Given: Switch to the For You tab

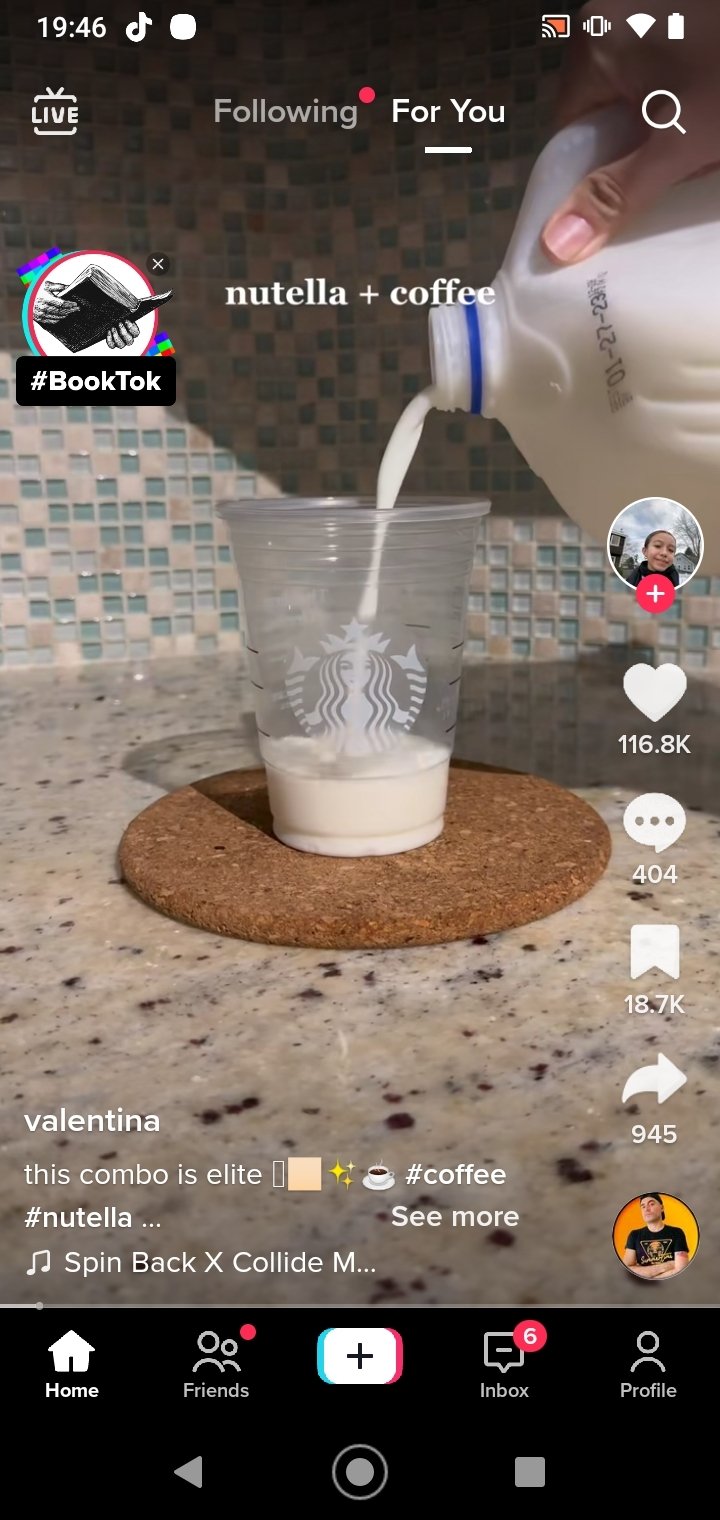Looking at the screenshot, I should (x=448, y=111).
